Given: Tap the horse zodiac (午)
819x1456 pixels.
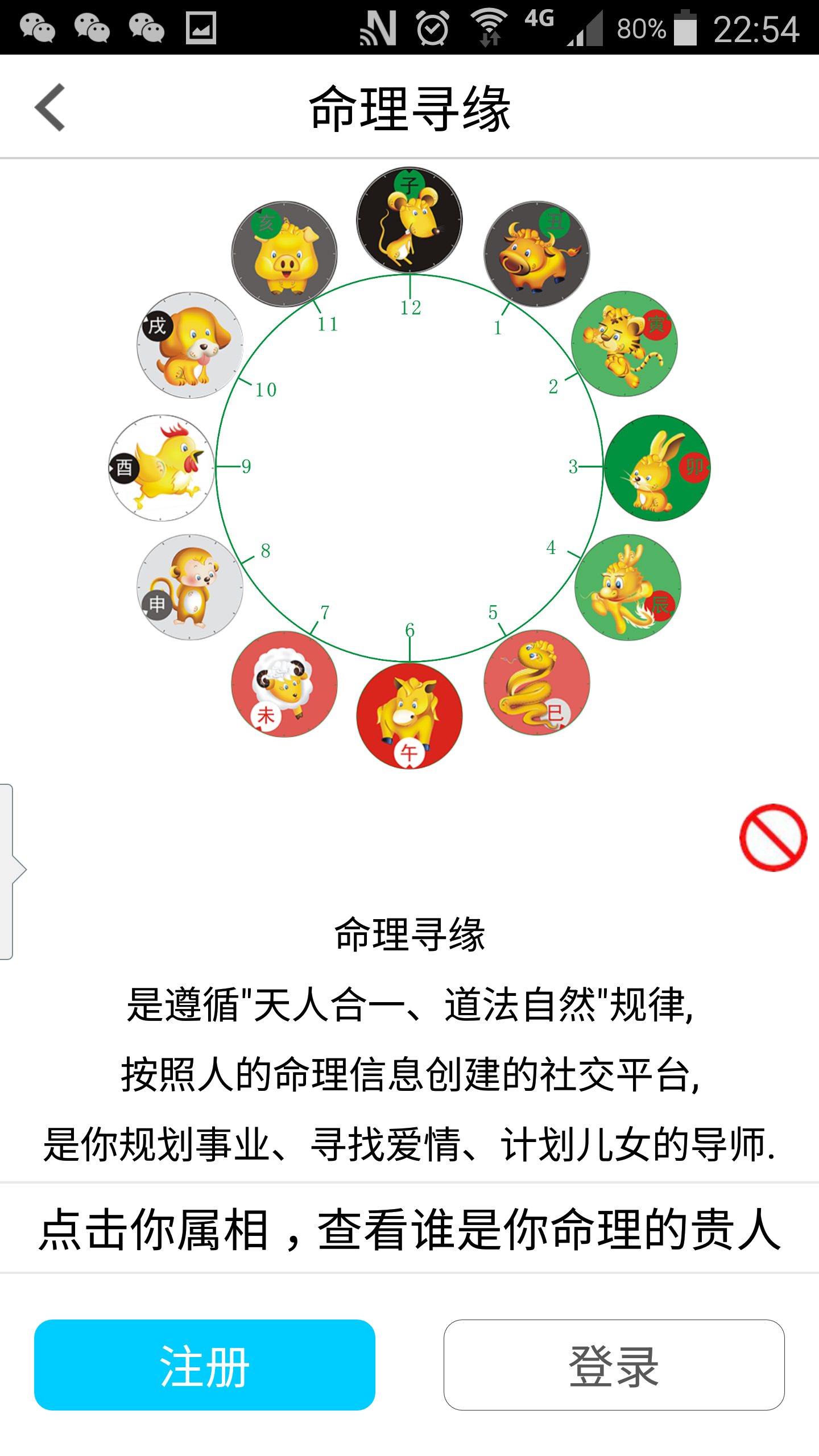Looking at the screenshot, I should click(x=409, y=715).
